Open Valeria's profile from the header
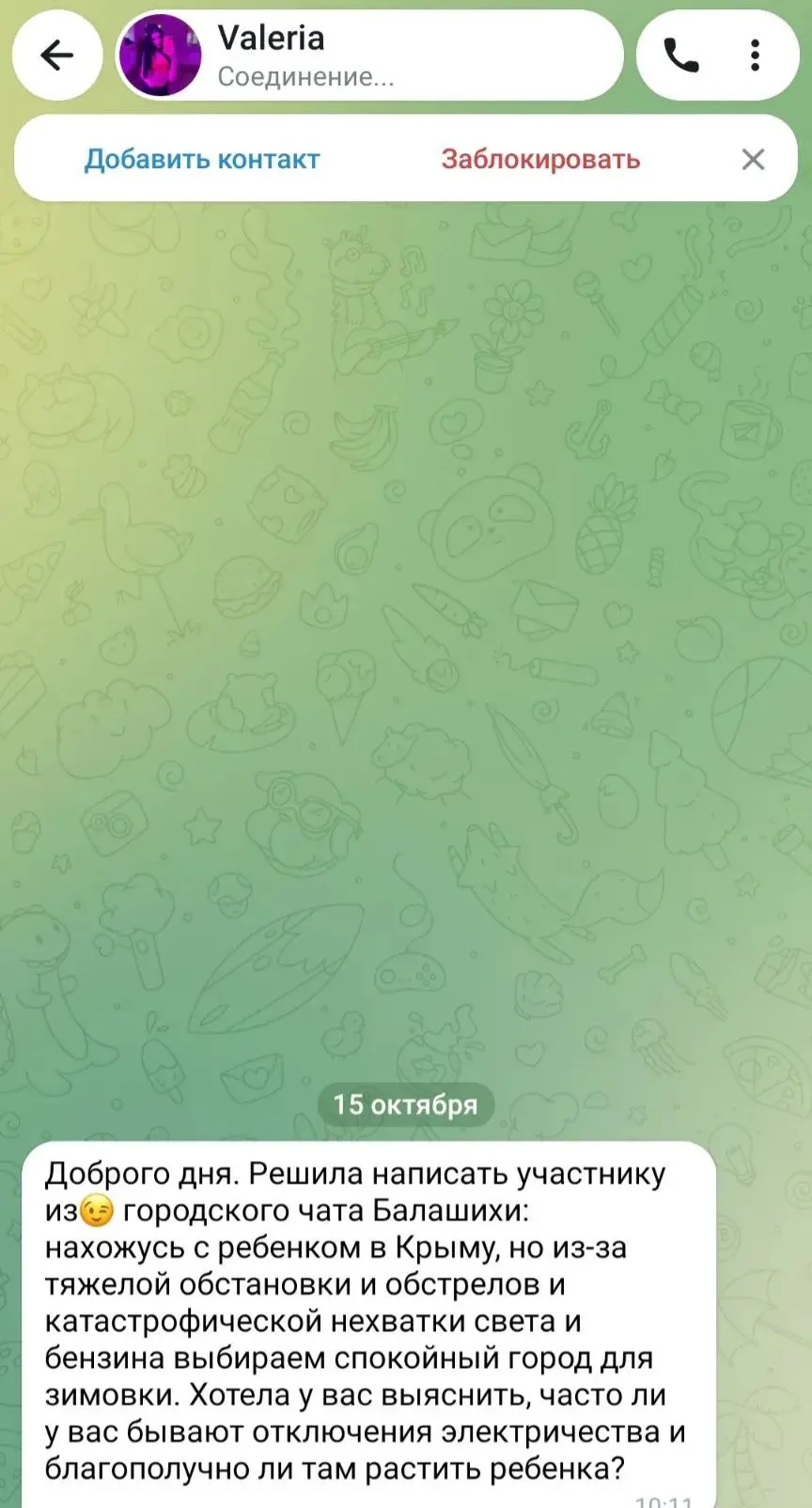Viewport: 812px width, 1508px height. pos(369,55)
